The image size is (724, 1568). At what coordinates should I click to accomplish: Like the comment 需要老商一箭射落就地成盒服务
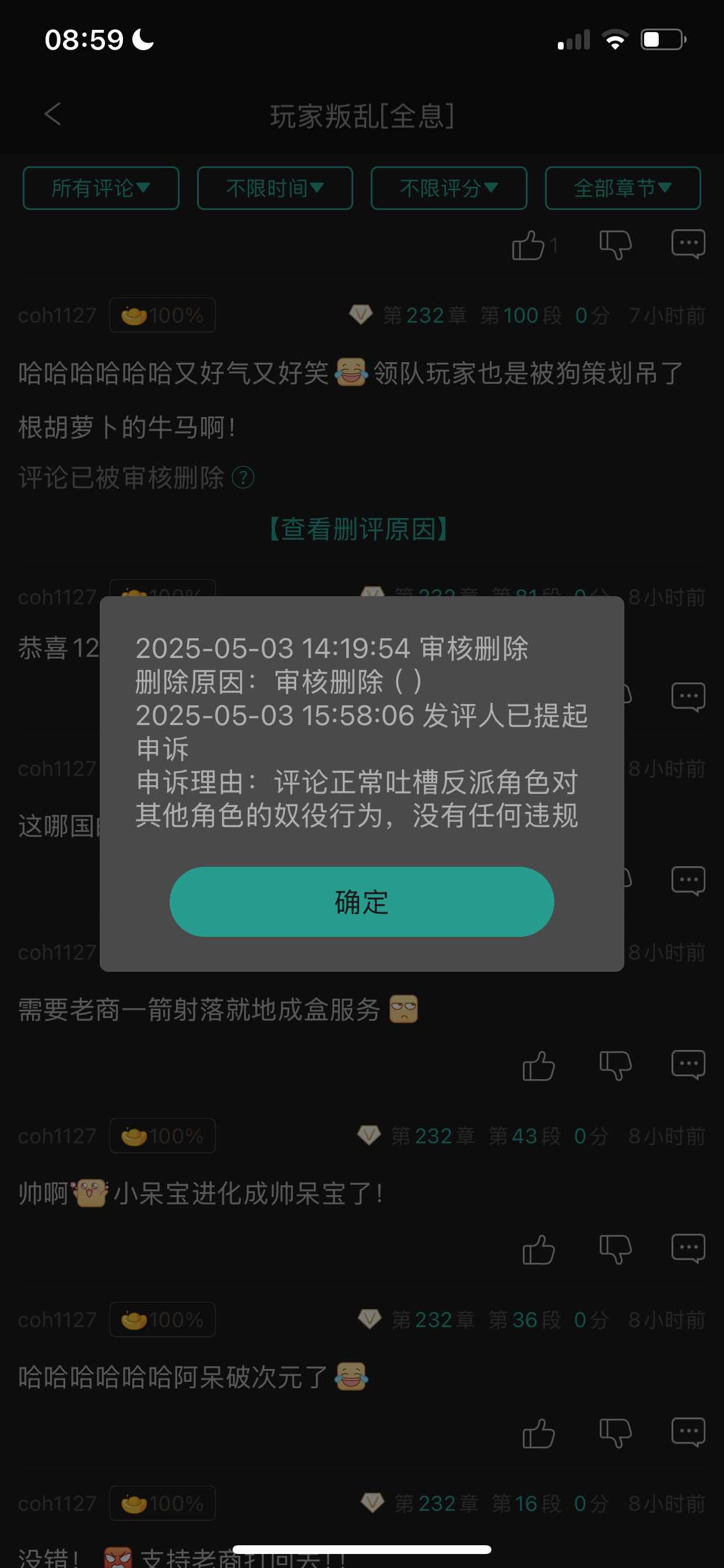[x=539, y=1066]
